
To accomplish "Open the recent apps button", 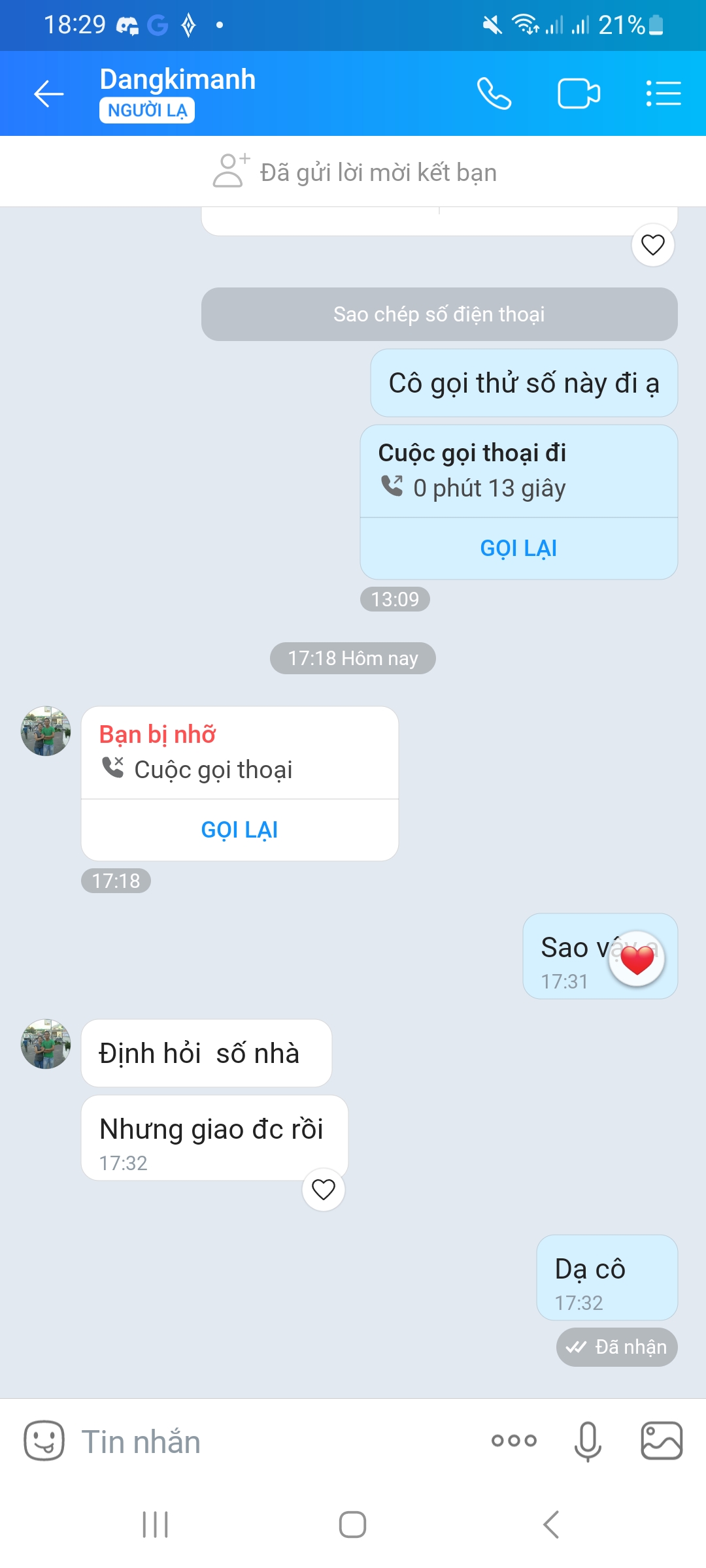I will coord(156,1525).
